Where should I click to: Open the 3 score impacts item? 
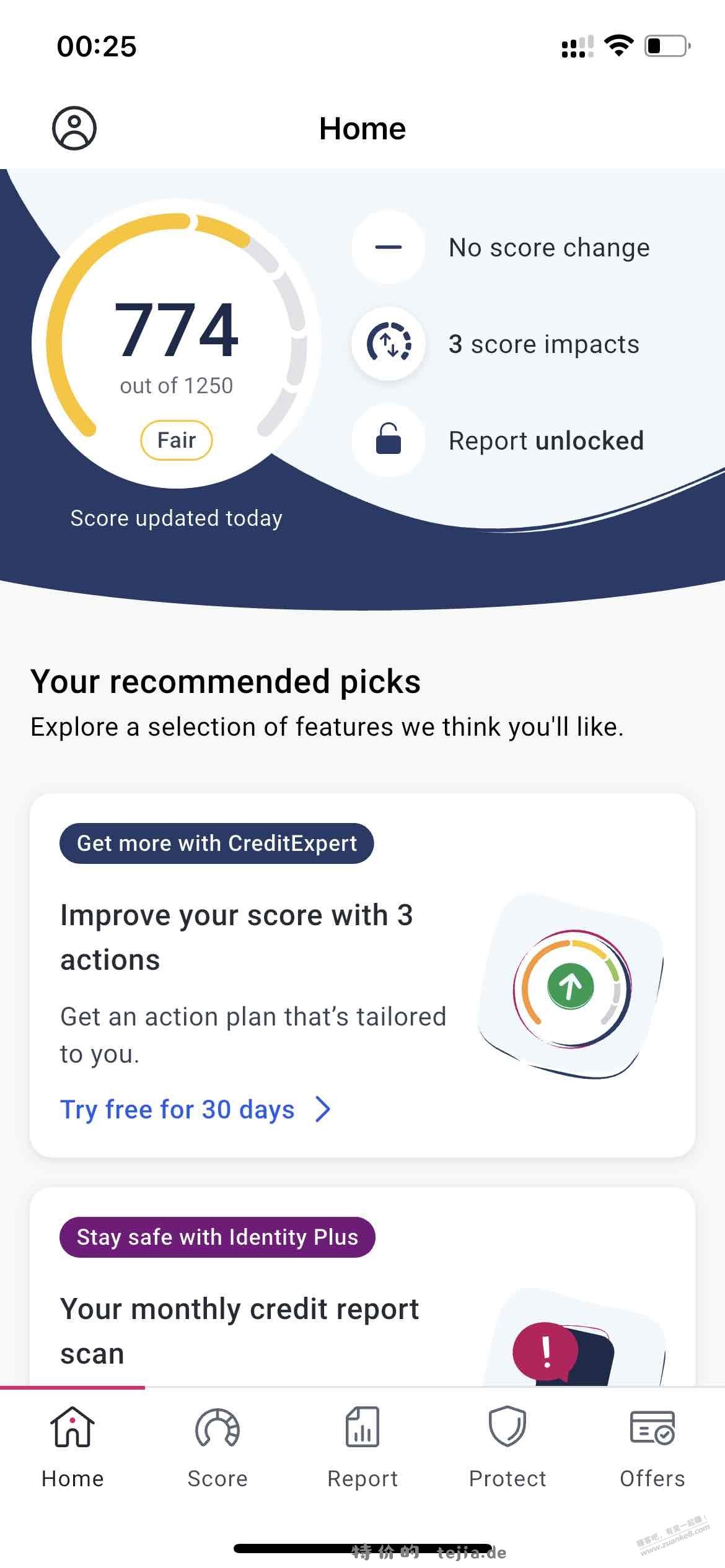click(496, 344)
